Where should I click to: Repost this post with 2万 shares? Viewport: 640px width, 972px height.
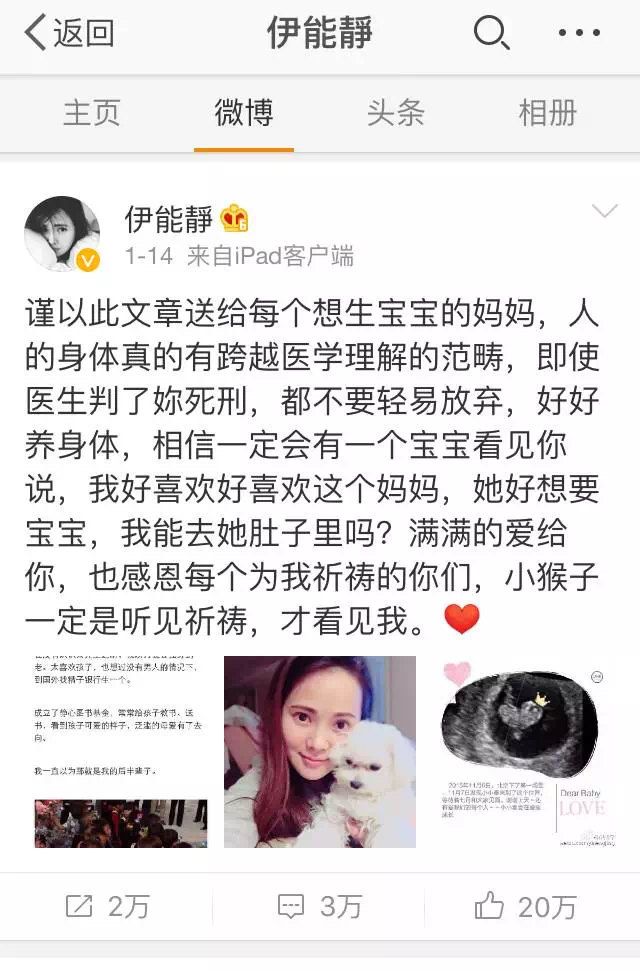pos(107,906)
